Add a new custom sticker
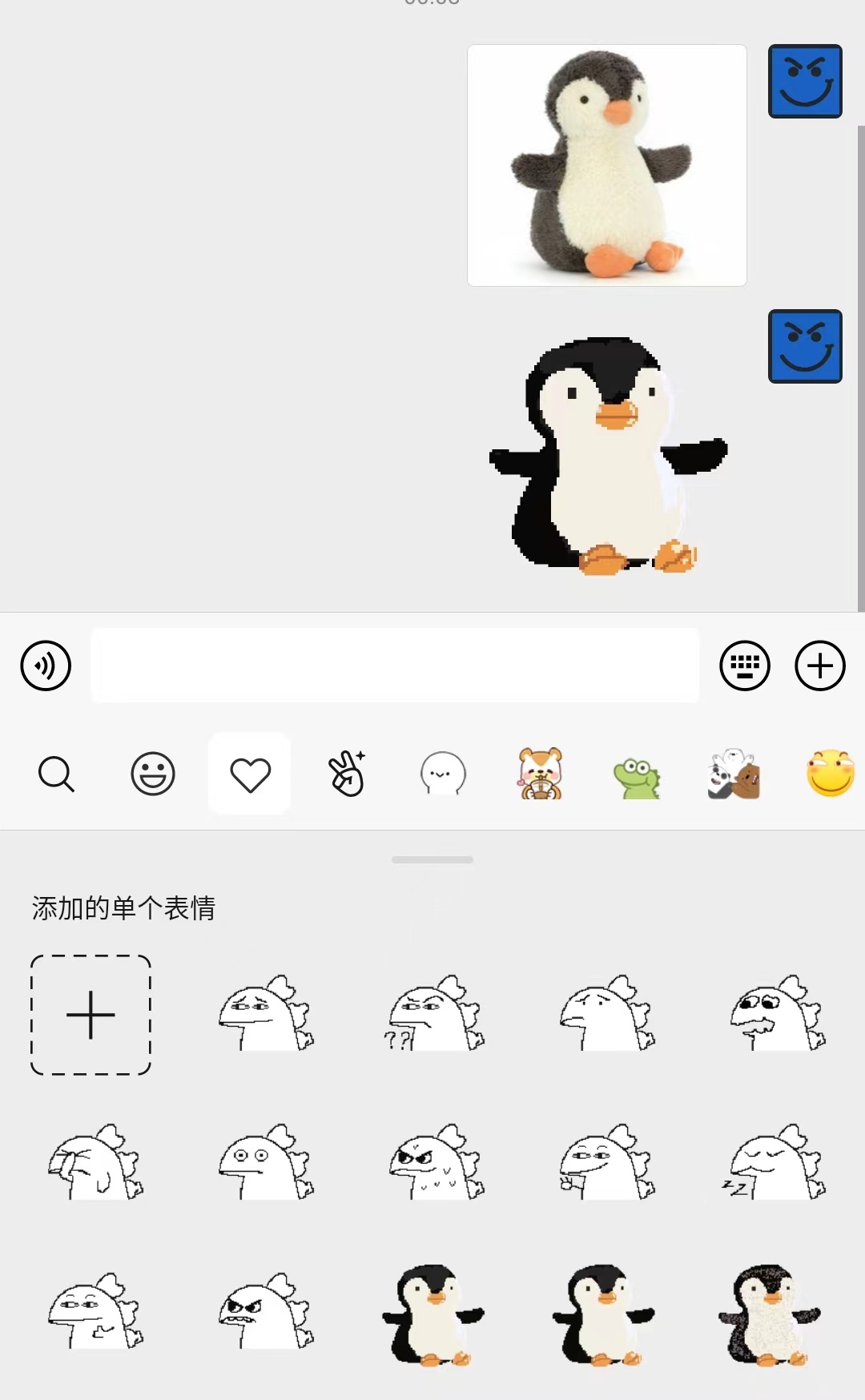Viewport: 865px width, 1400px height. [91, 1015]
